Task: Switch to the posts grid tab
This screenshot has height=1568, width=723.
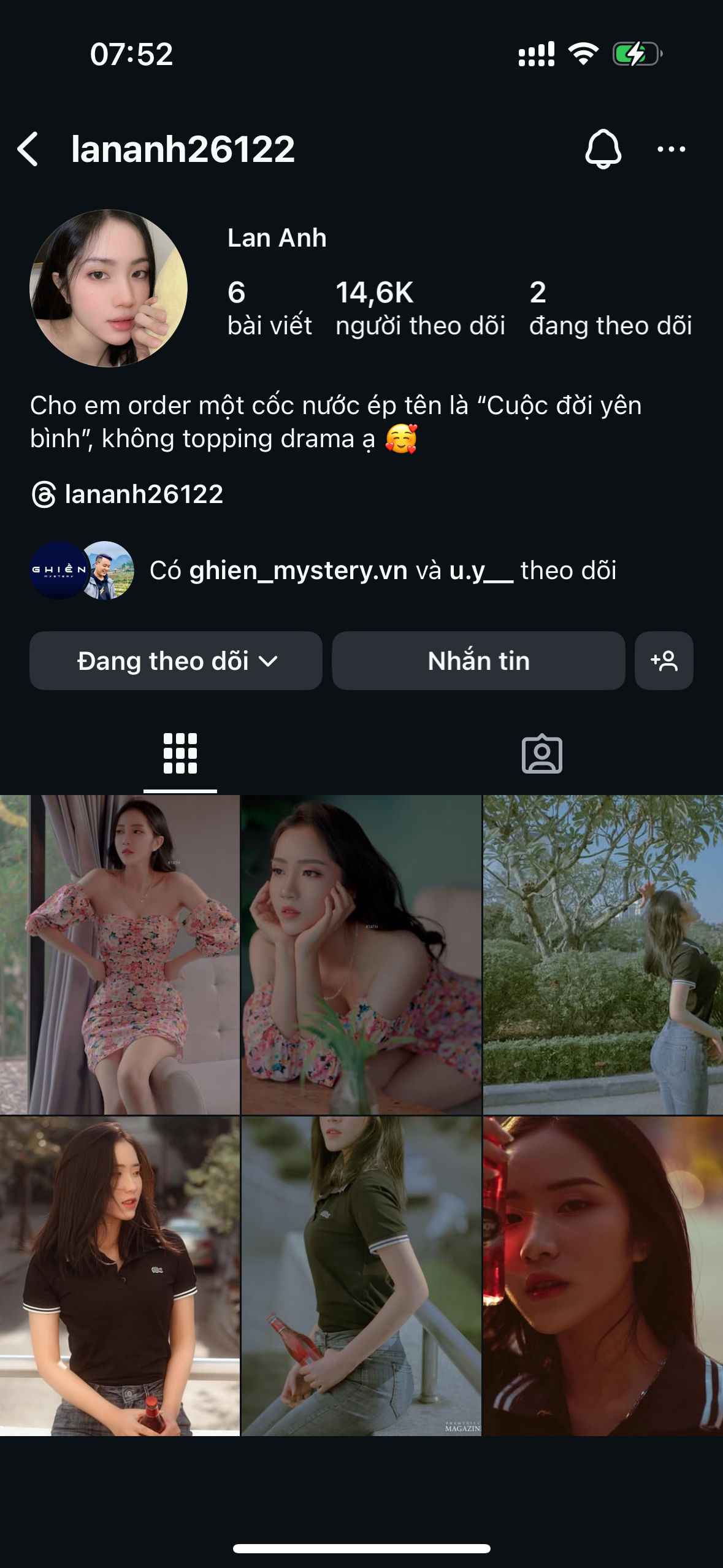Action: 180,753
